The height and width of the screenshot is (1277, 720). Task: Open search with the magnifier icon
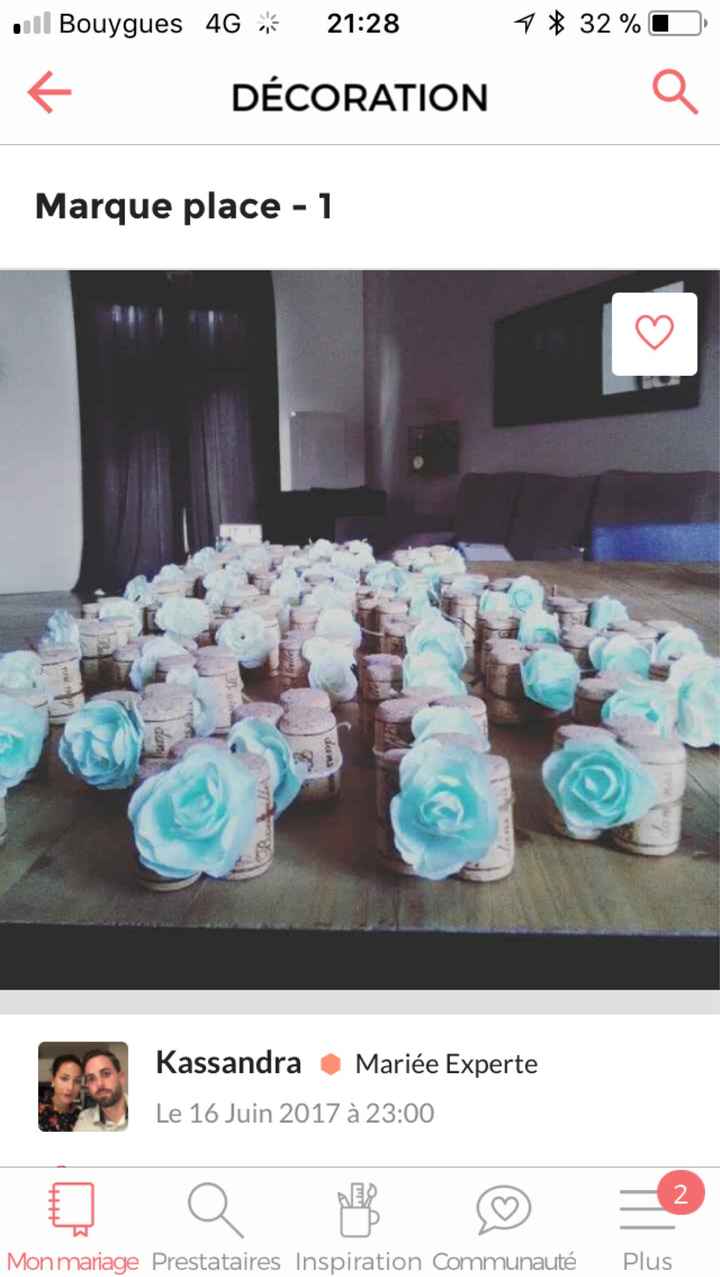(x=675, y=93)
